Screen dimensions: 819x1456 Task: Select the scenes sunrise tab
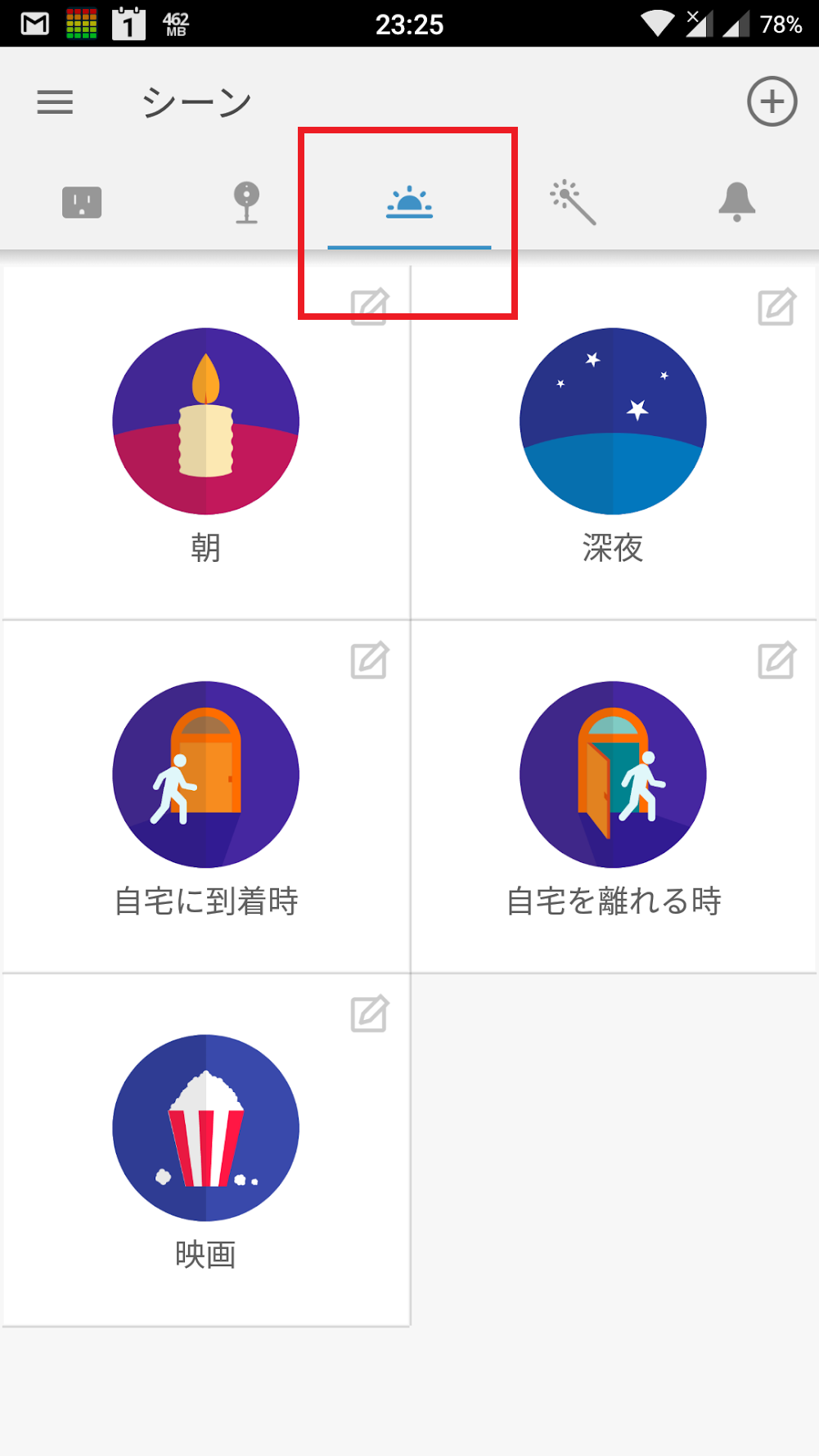click(x=409, y=202)
